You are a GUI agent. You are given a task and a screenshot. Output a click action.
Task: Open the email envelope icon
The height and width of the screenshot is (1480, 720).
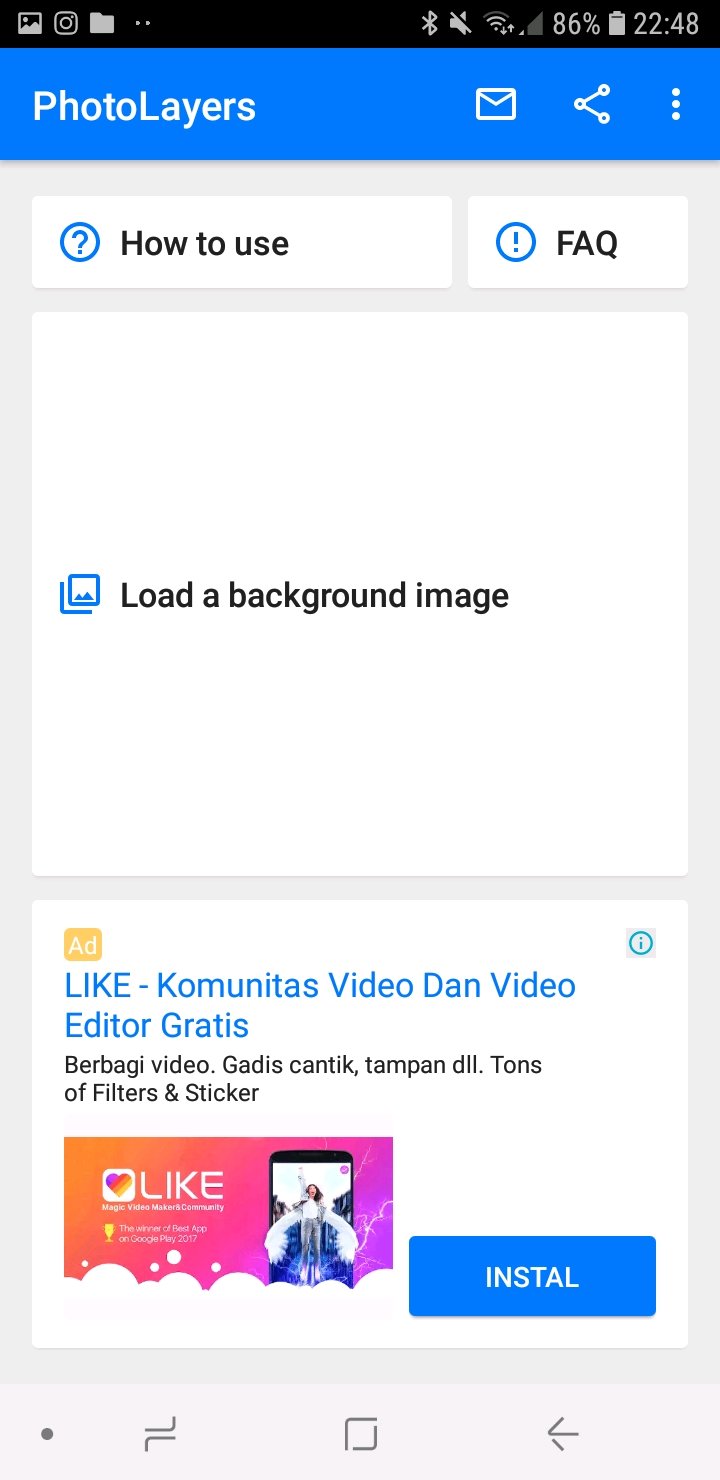coord(495,105)
